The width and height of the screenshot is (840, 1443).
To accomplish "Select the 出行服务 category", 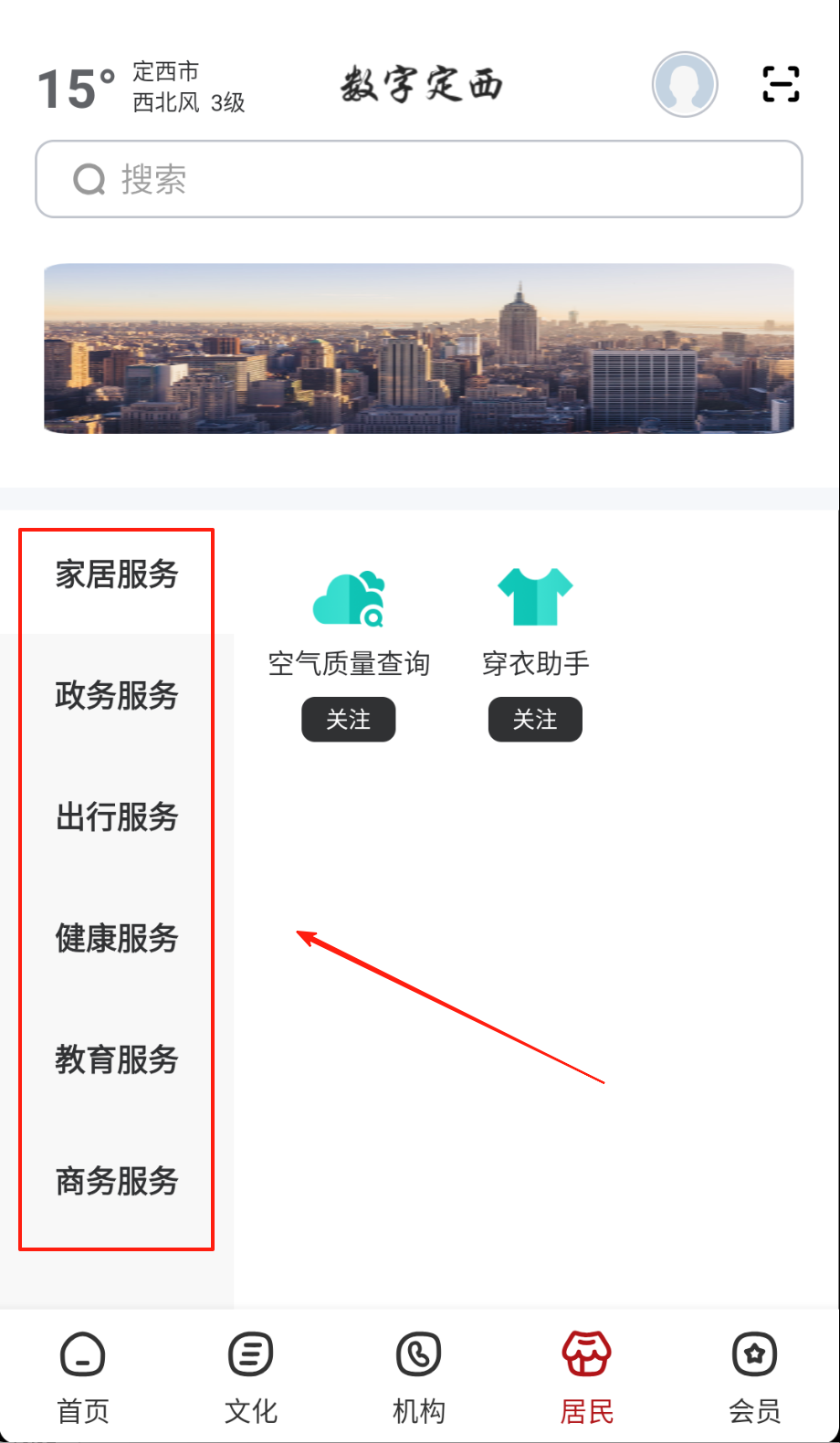I will pos(117,816).
